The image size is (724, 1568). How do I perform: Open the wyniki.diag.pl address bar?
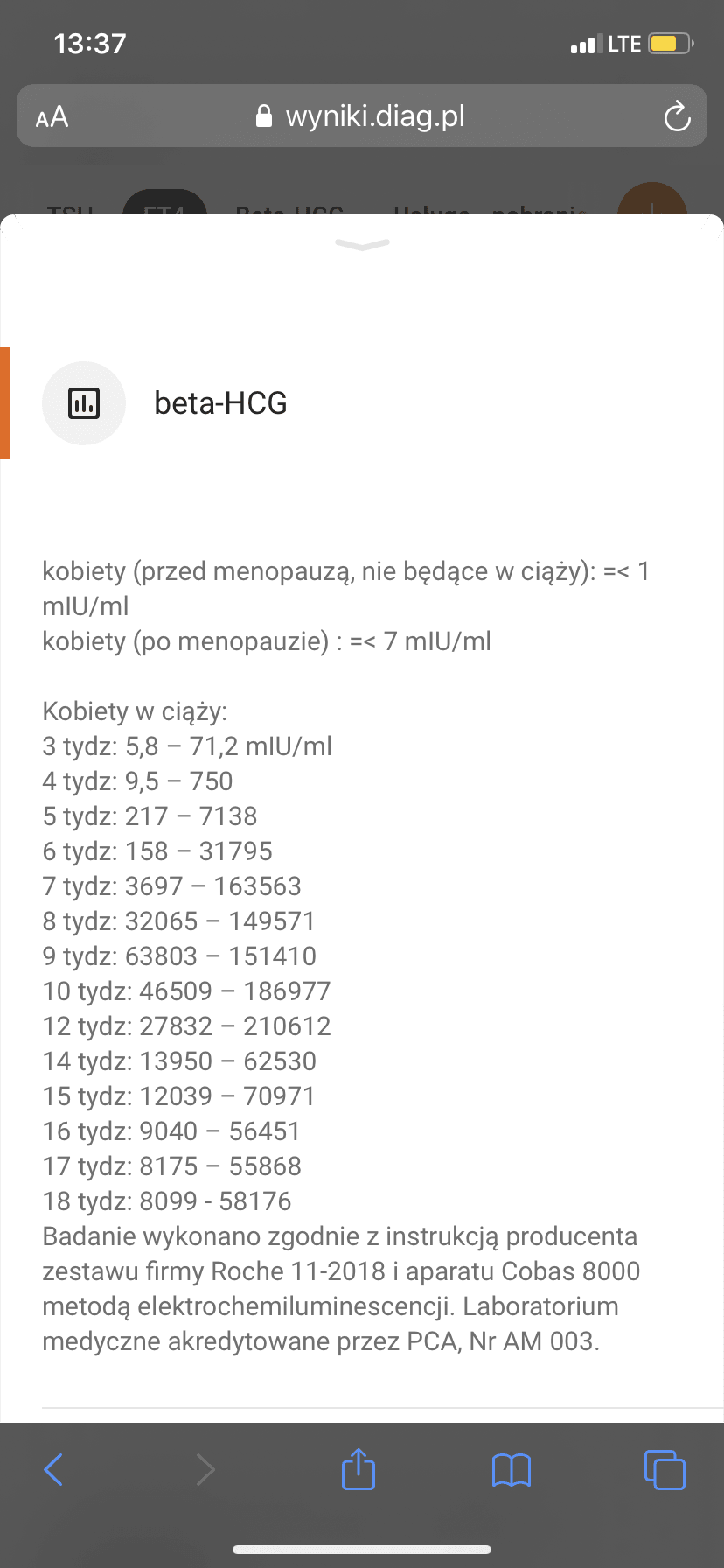[362, 116]
